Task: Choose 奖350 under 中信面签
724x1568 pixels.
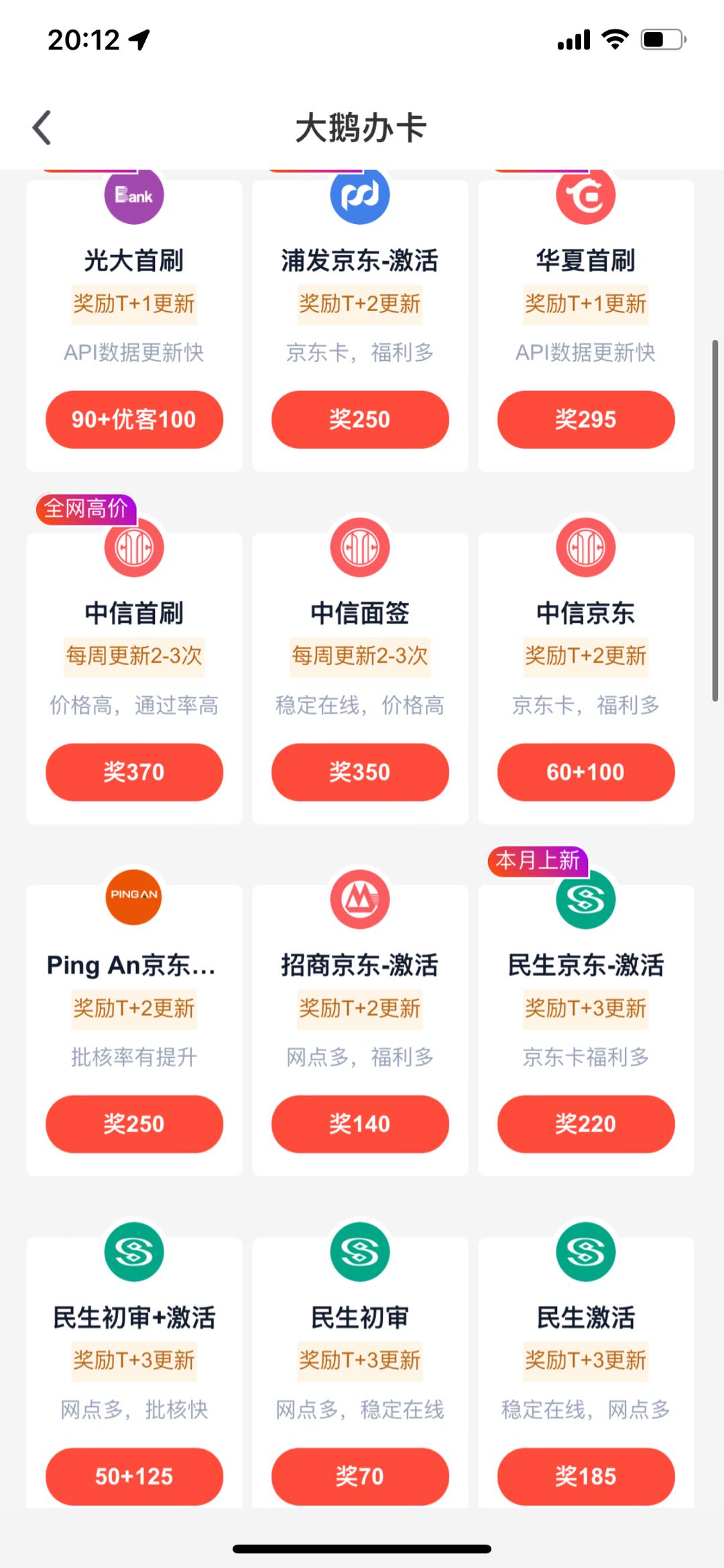Action: click(x=360, y=772)
